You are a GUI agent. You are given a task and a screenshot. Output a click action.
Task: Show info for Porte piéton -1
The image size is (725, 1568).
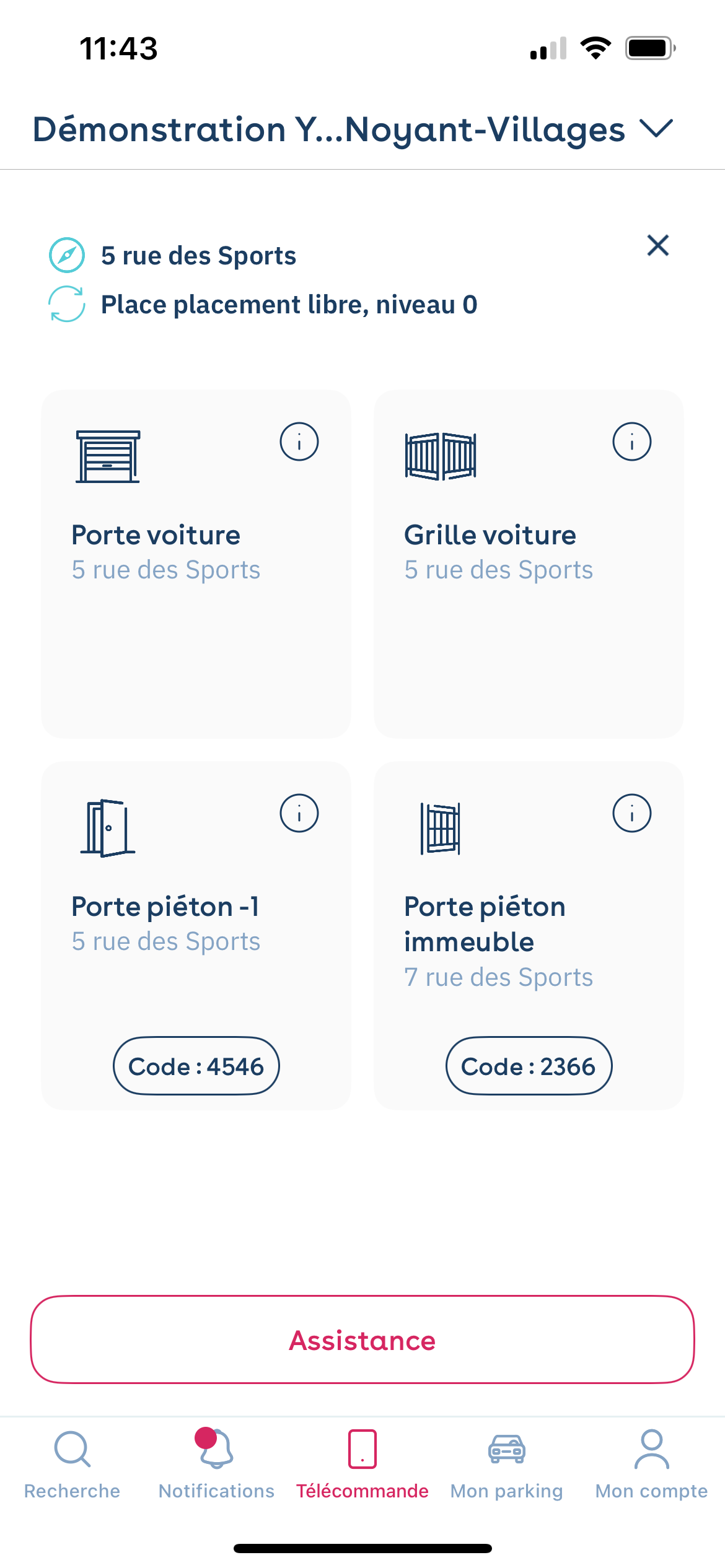tap(299, 813)
